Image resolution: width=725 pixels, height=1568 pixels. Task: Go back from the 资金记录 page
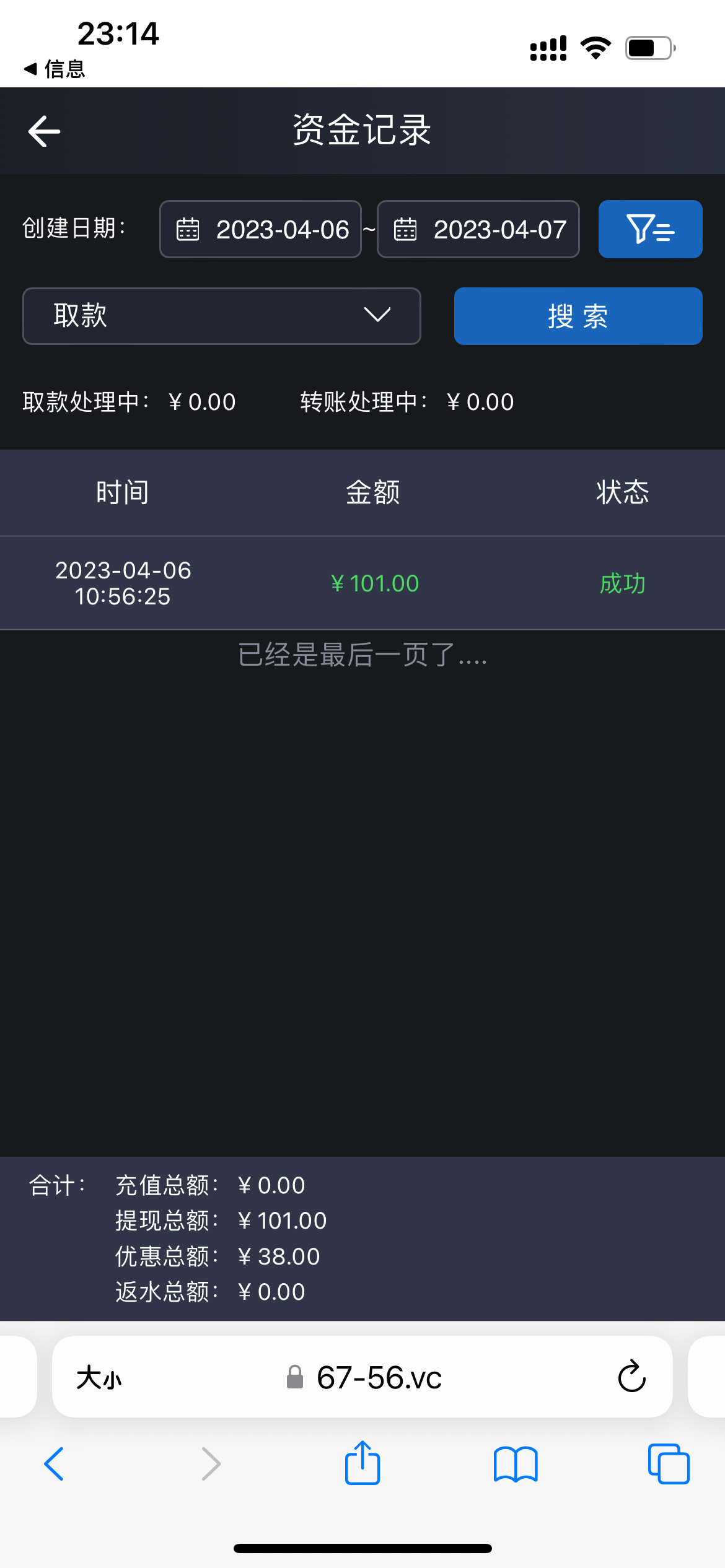pos(44,131)
